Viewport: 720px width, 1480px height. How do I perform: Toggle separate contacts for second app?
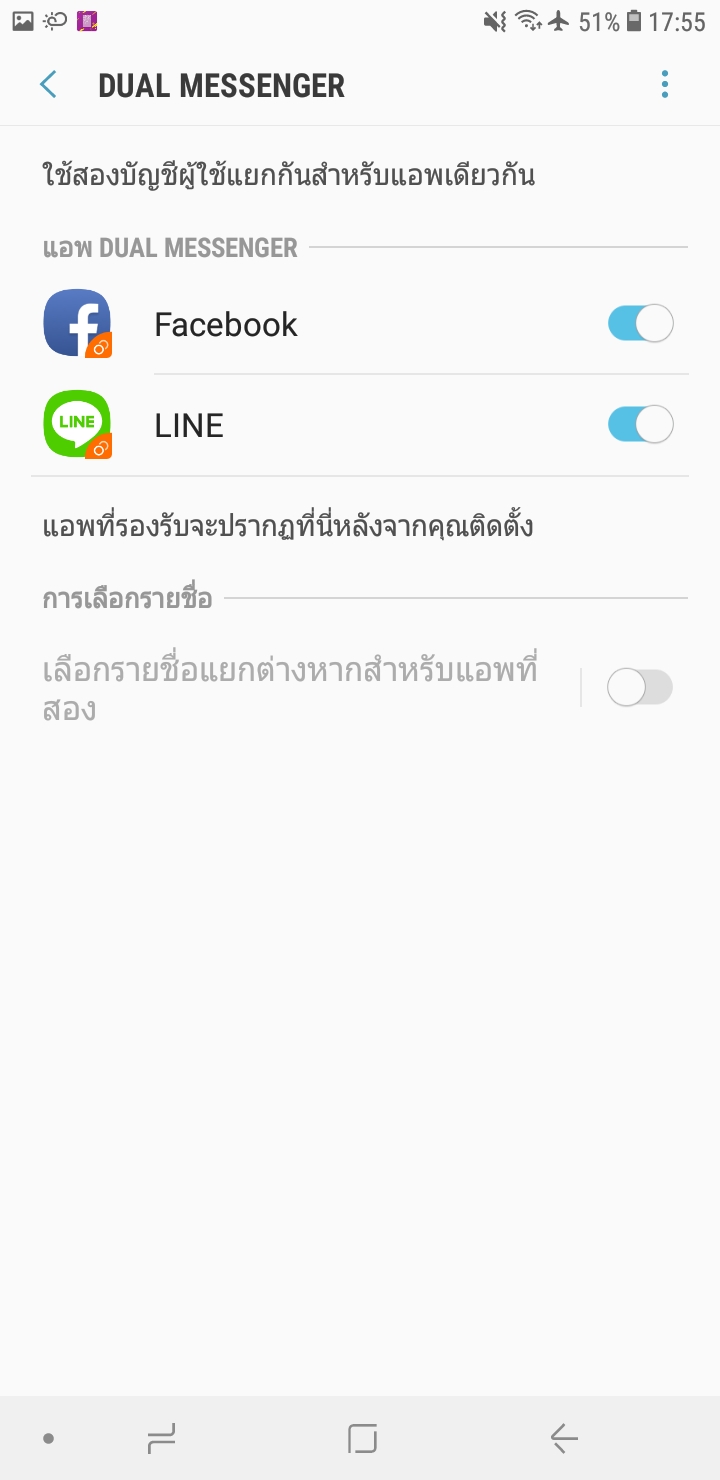point(640,688)
